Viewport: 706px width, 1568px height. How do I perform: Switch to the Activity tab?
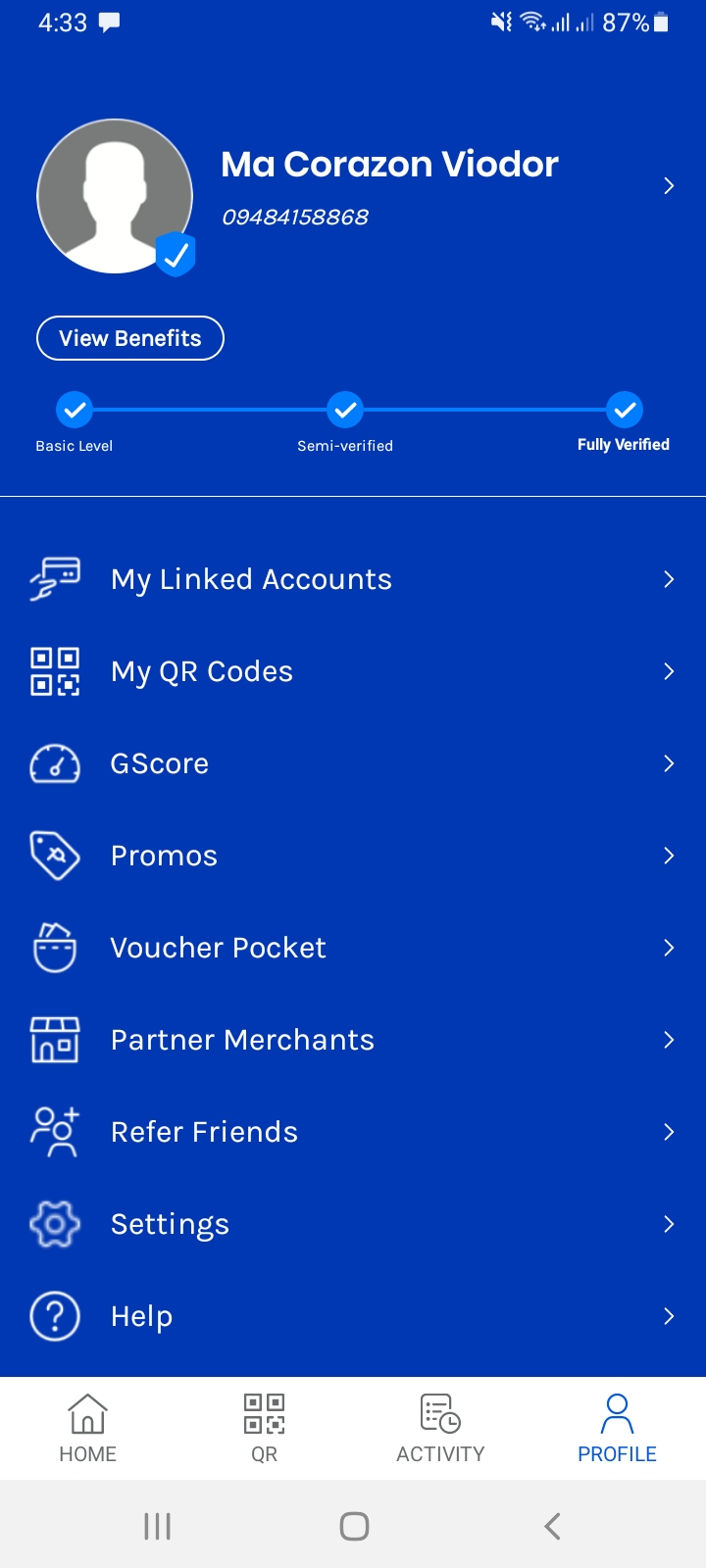click(x=440, y=1429)
